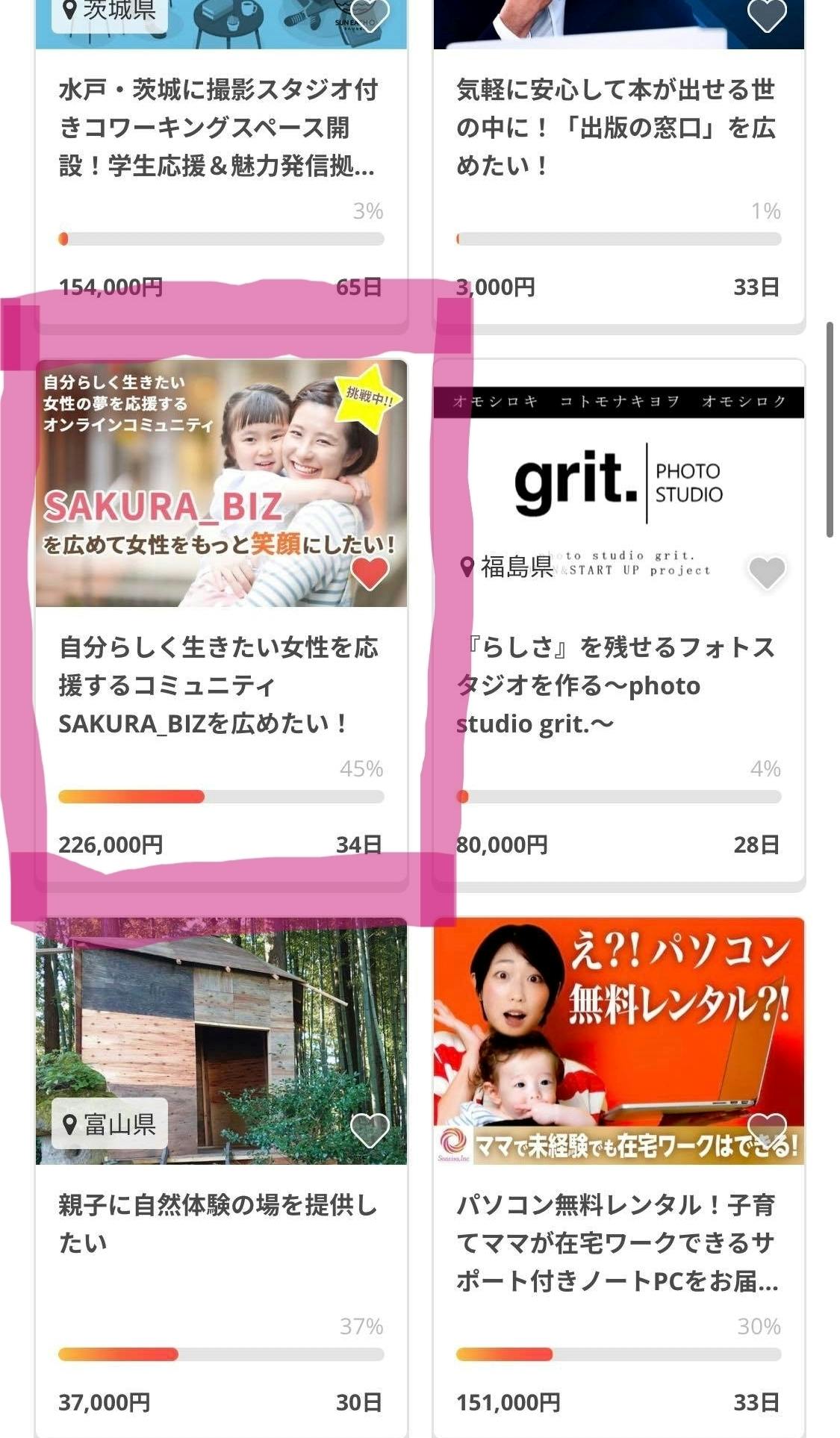Tap the heart on the 茨城県 coworking project
This screenshot has height=1438, width=840.
pyautogui.click(x=370, y=15)
